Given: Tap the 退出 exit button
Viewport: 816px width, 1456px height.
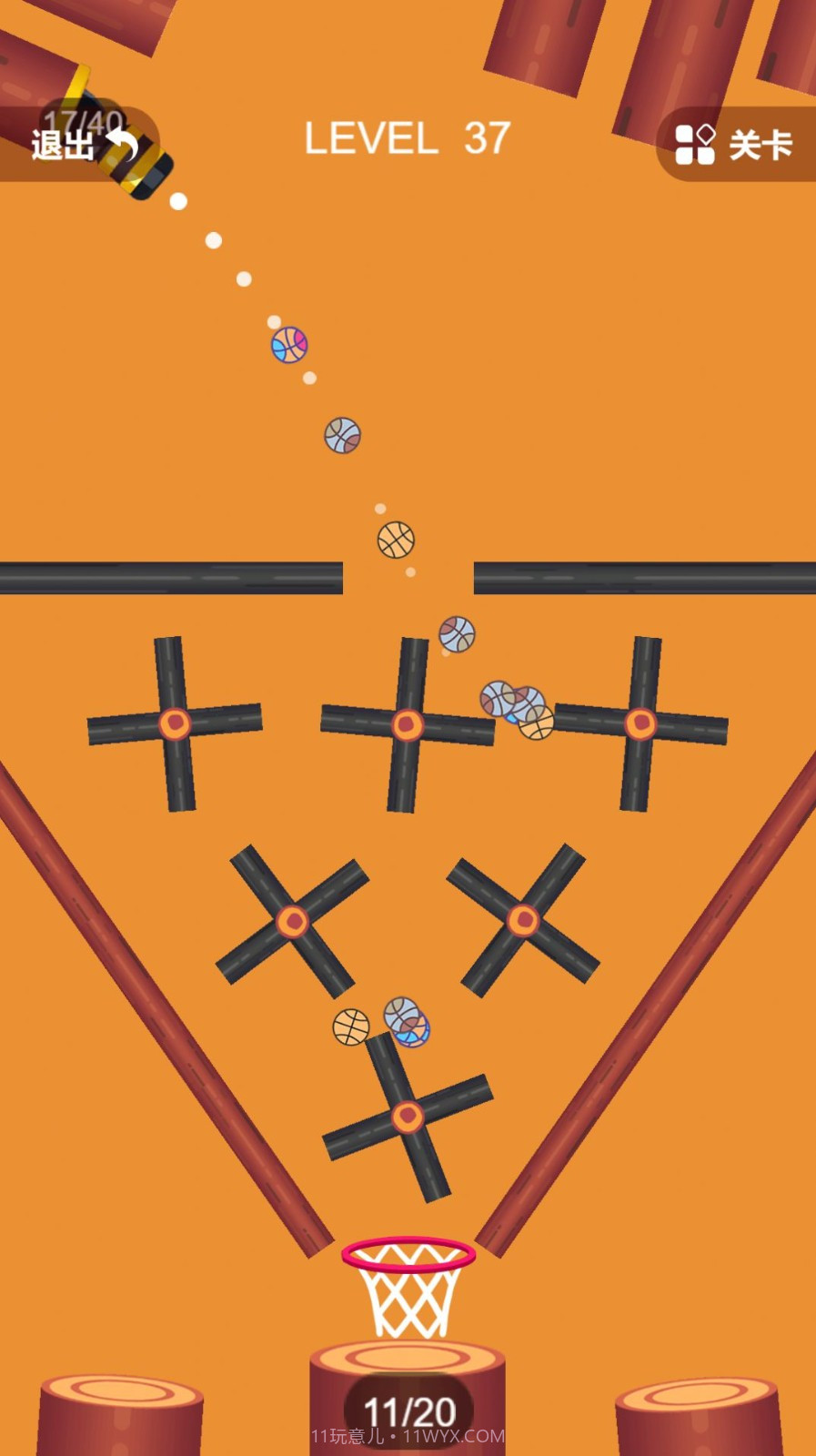Looking at the screenshot, I should click(x=80, y=145).
